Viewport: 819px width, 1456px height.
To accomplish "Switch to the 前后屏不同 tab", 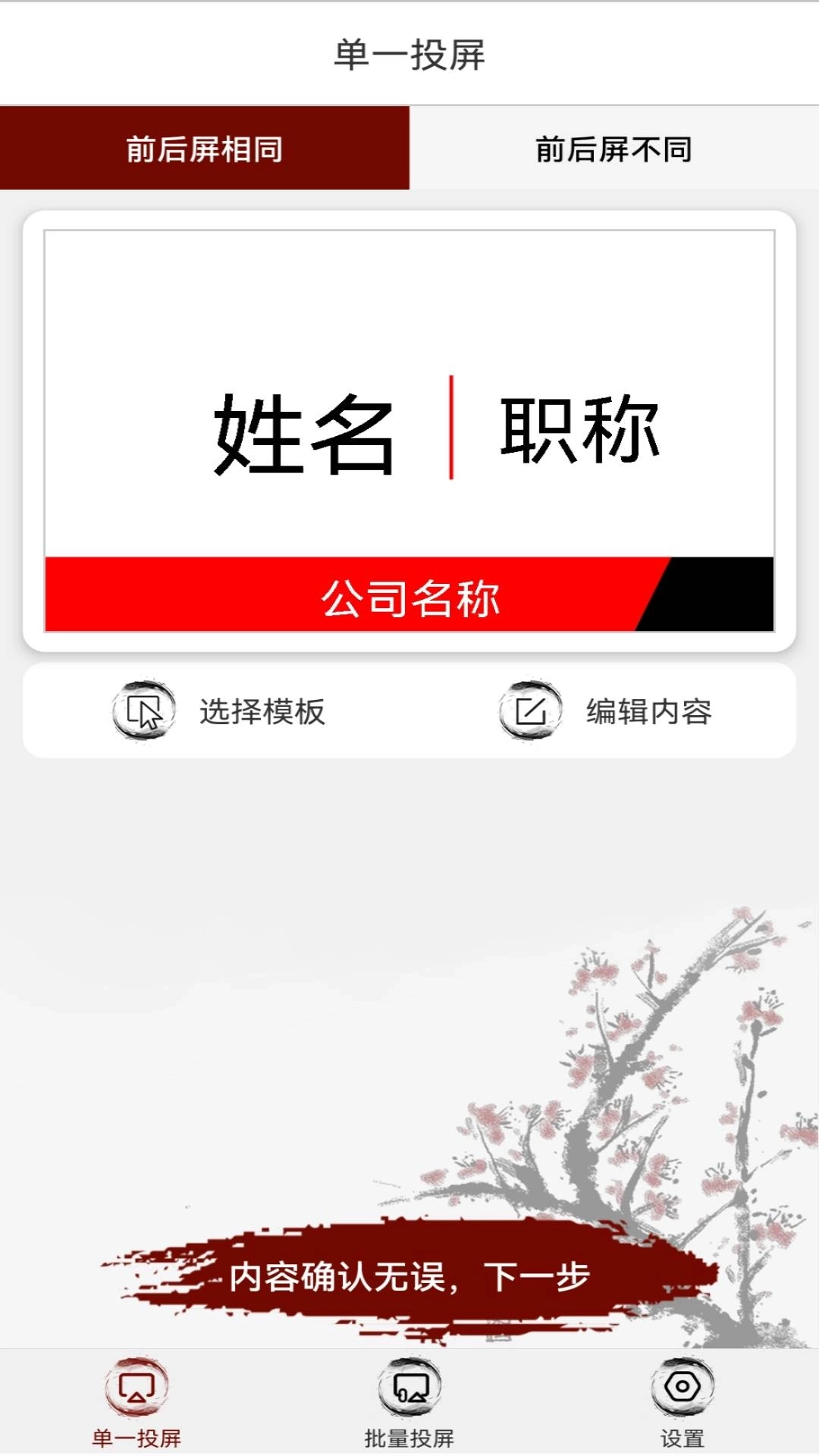I will pos(614,149).
